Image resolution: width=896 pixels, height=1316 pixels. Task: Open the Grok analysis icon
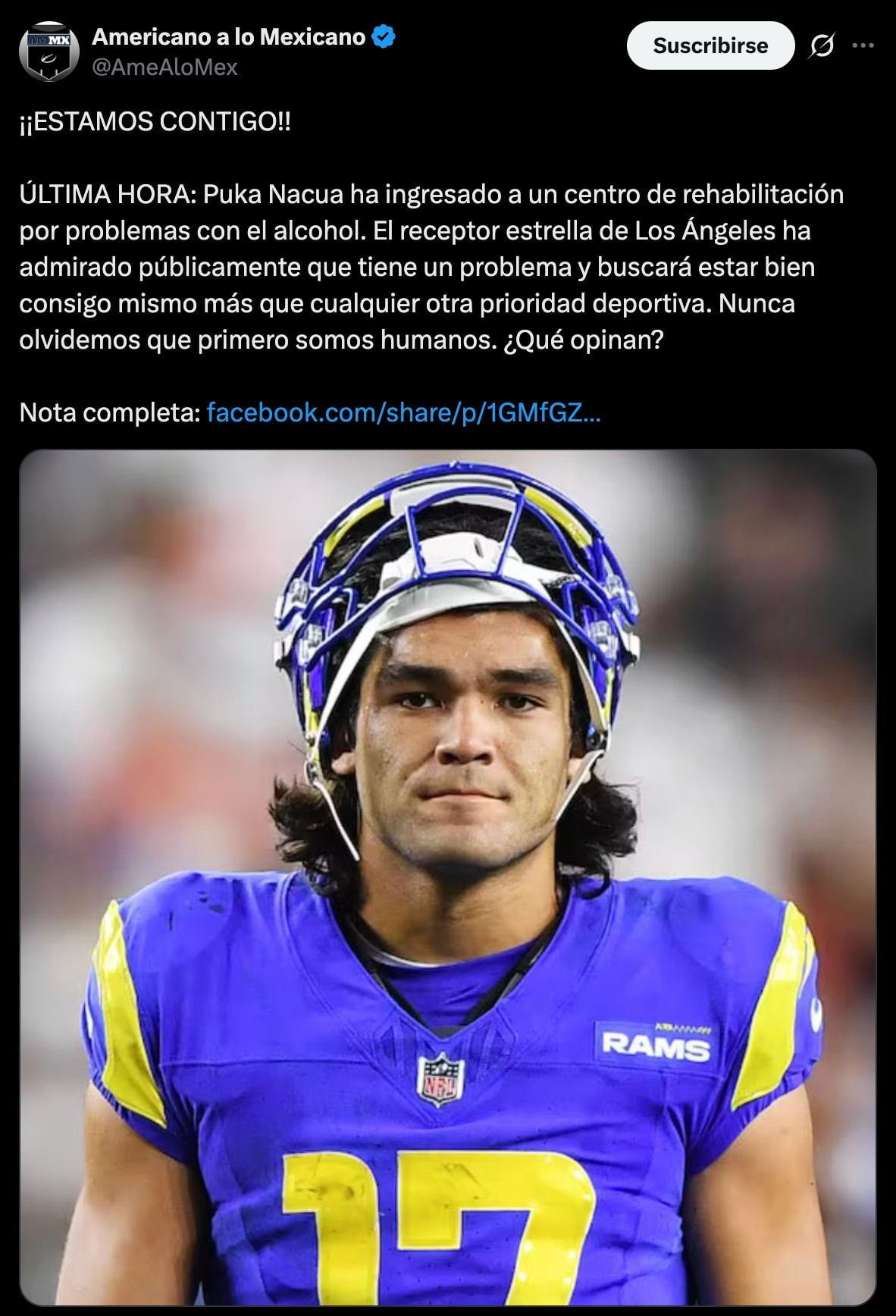point(821,45)
